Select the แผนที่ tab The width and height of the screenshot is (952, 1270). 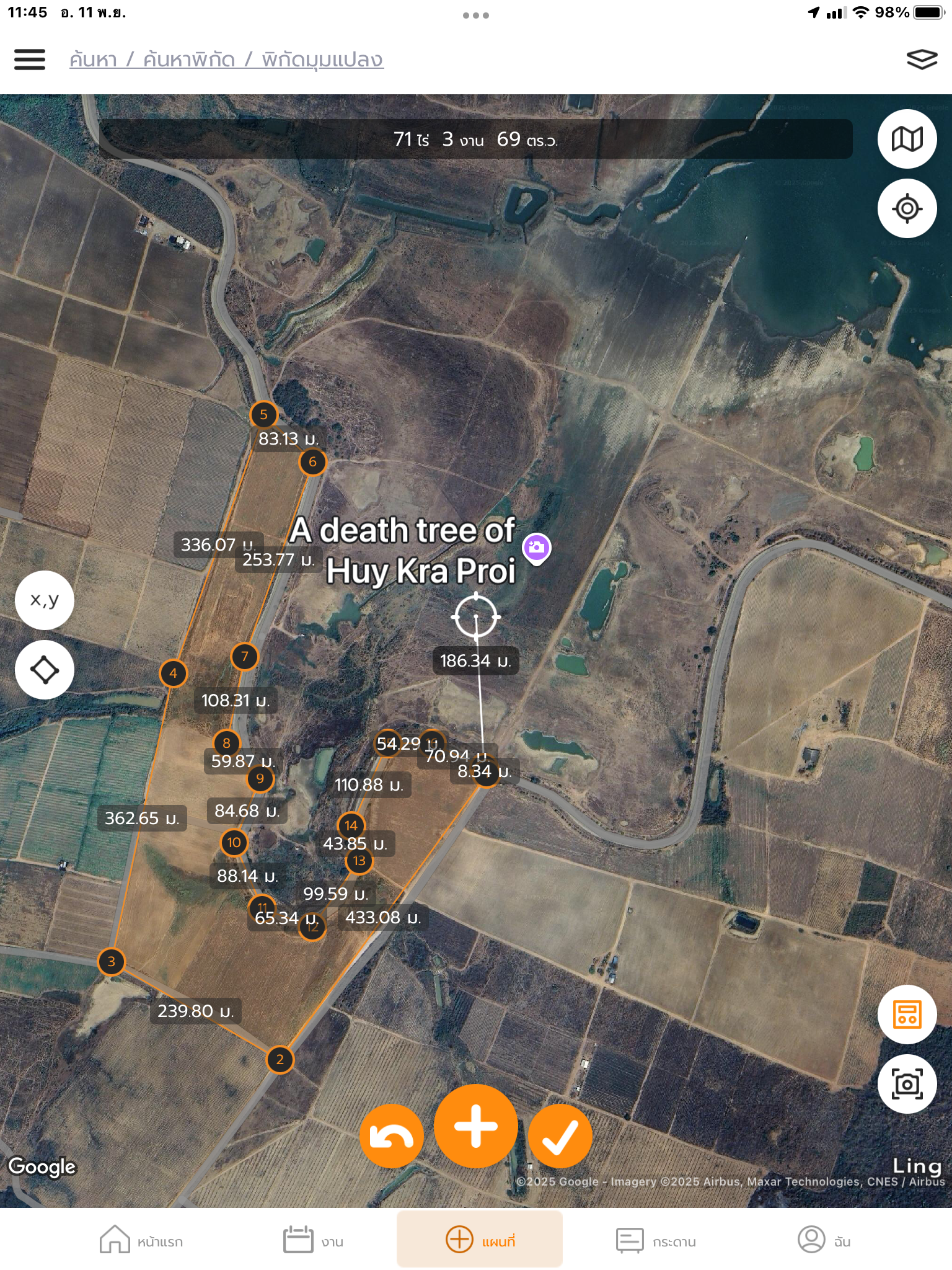480,1240
